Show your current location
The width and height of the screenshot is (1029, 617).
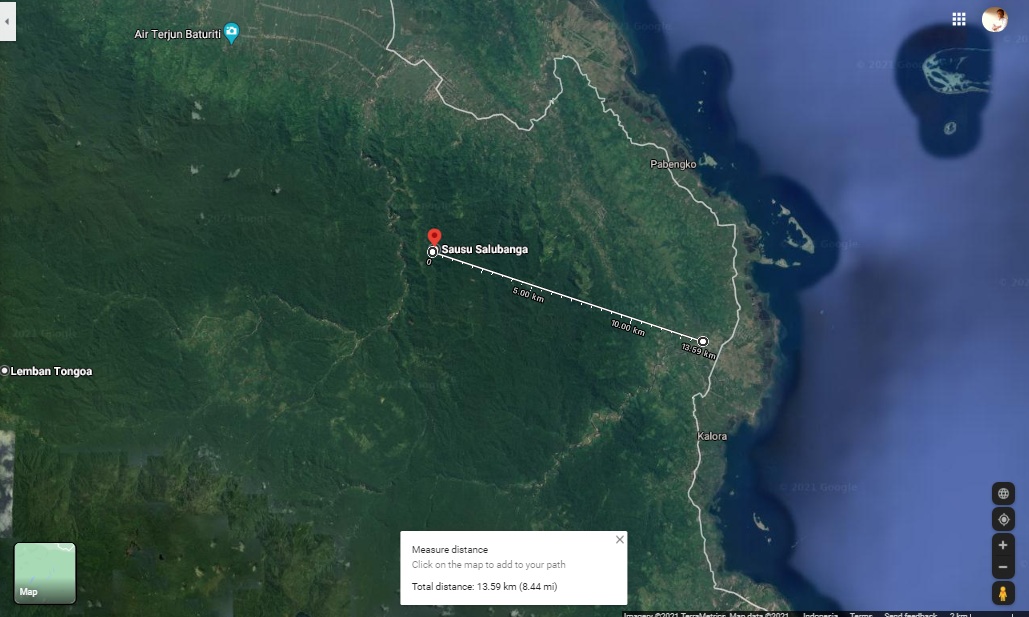point(1003,519)
